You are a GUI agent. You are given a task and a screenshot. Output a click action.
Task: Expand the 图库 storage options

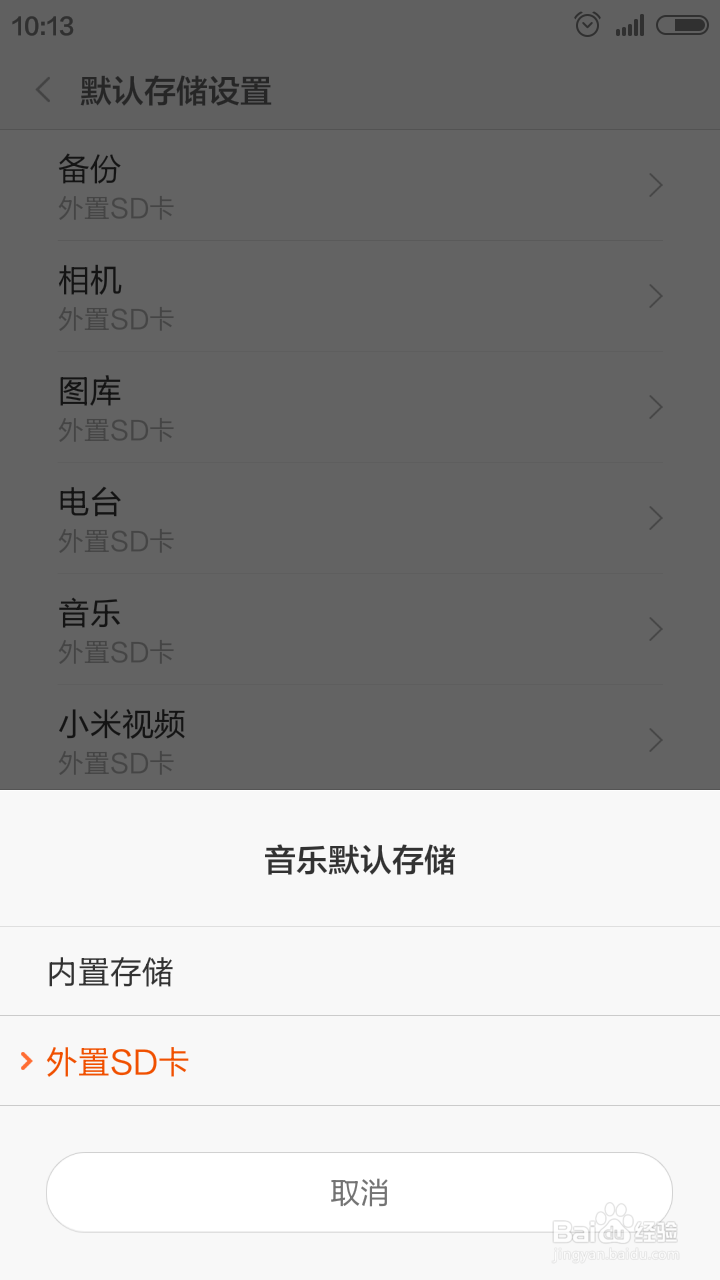point(360,407)
